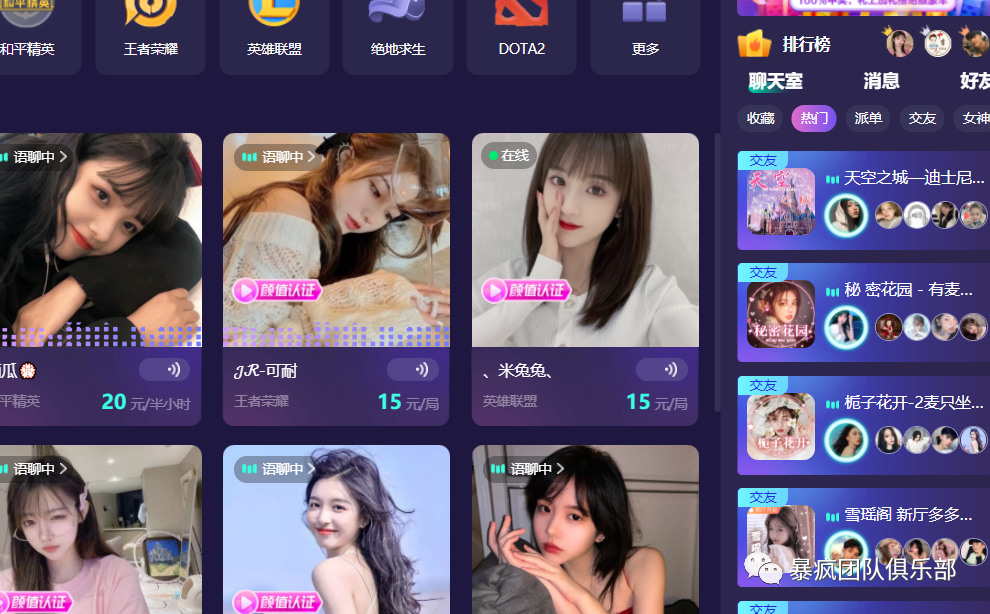Play 、米兔兔、's voice clip
Image resolution: width=990 pixels, height=614 pixels.
662,370
